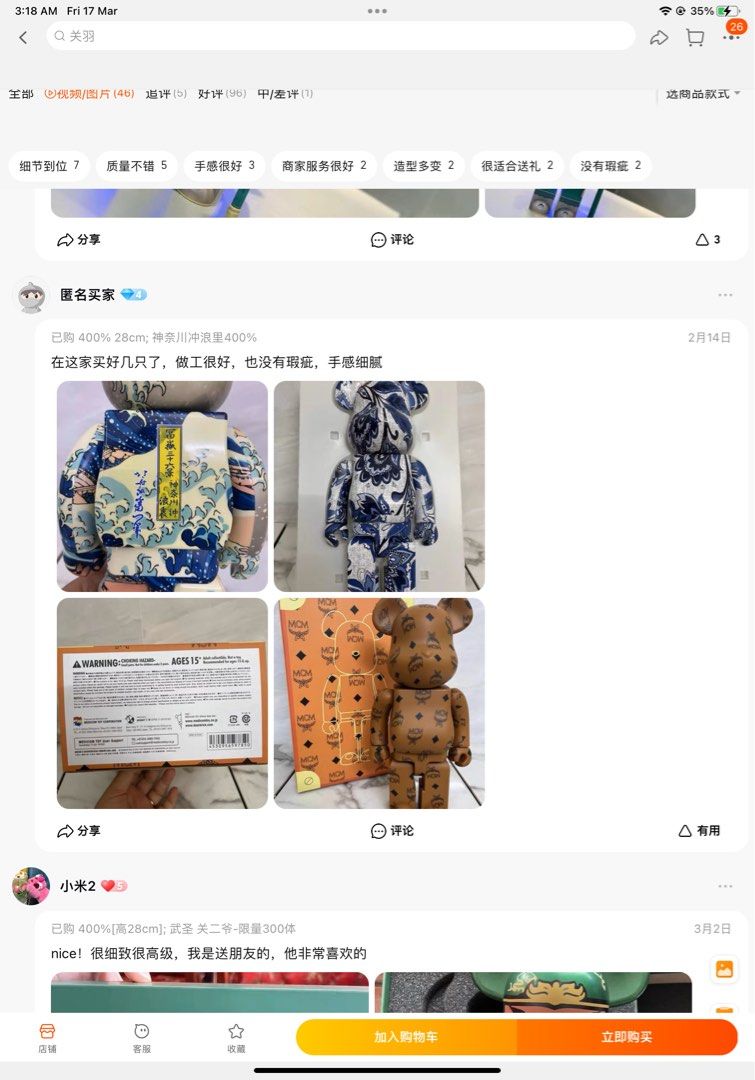Open more options for 小米2's review
755x1080 pixels.
(725, 886)
